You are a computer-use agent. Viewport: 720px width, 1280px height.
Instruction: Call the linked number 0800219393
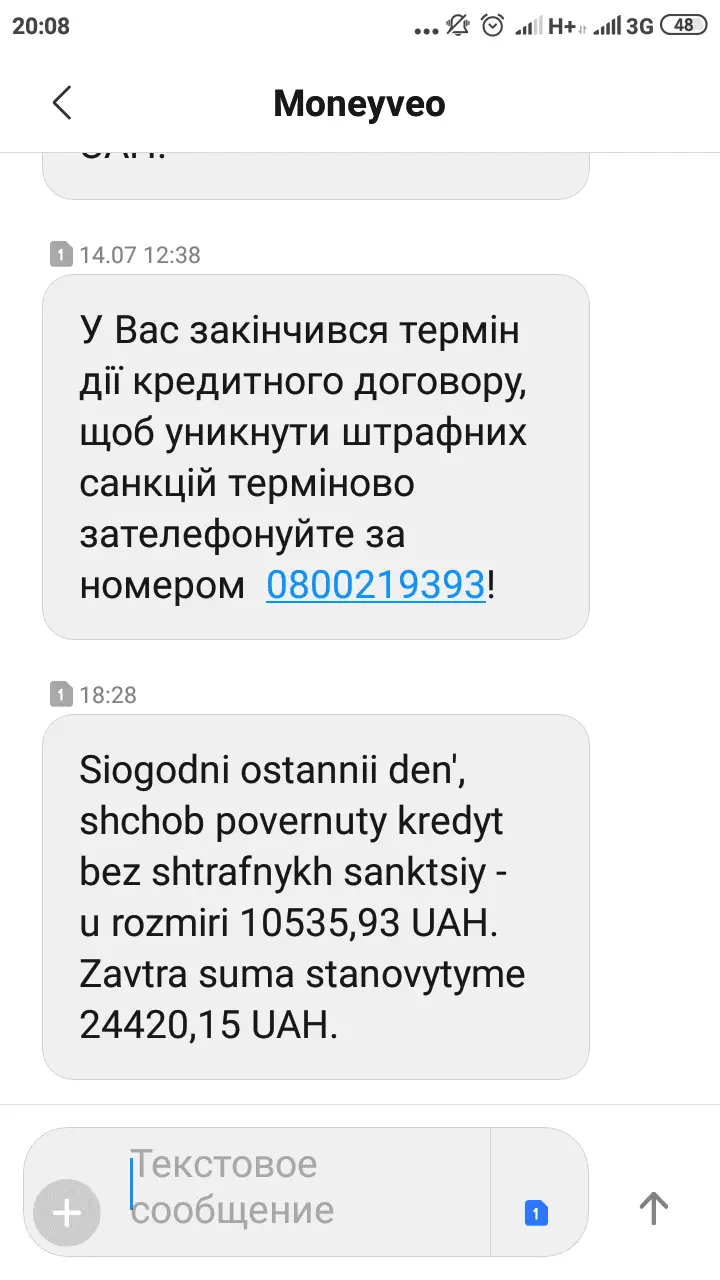click(x=375, y=584)
